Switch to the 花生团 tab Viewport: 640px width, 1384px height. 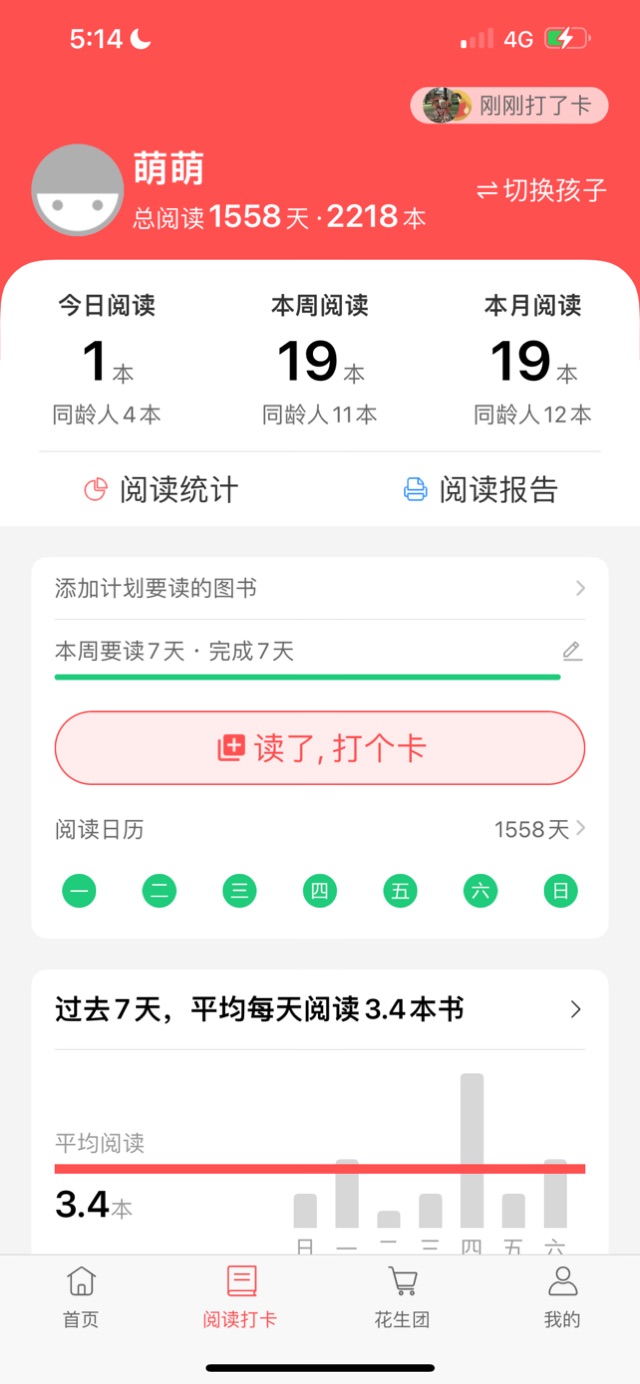tap(402, 1297)
